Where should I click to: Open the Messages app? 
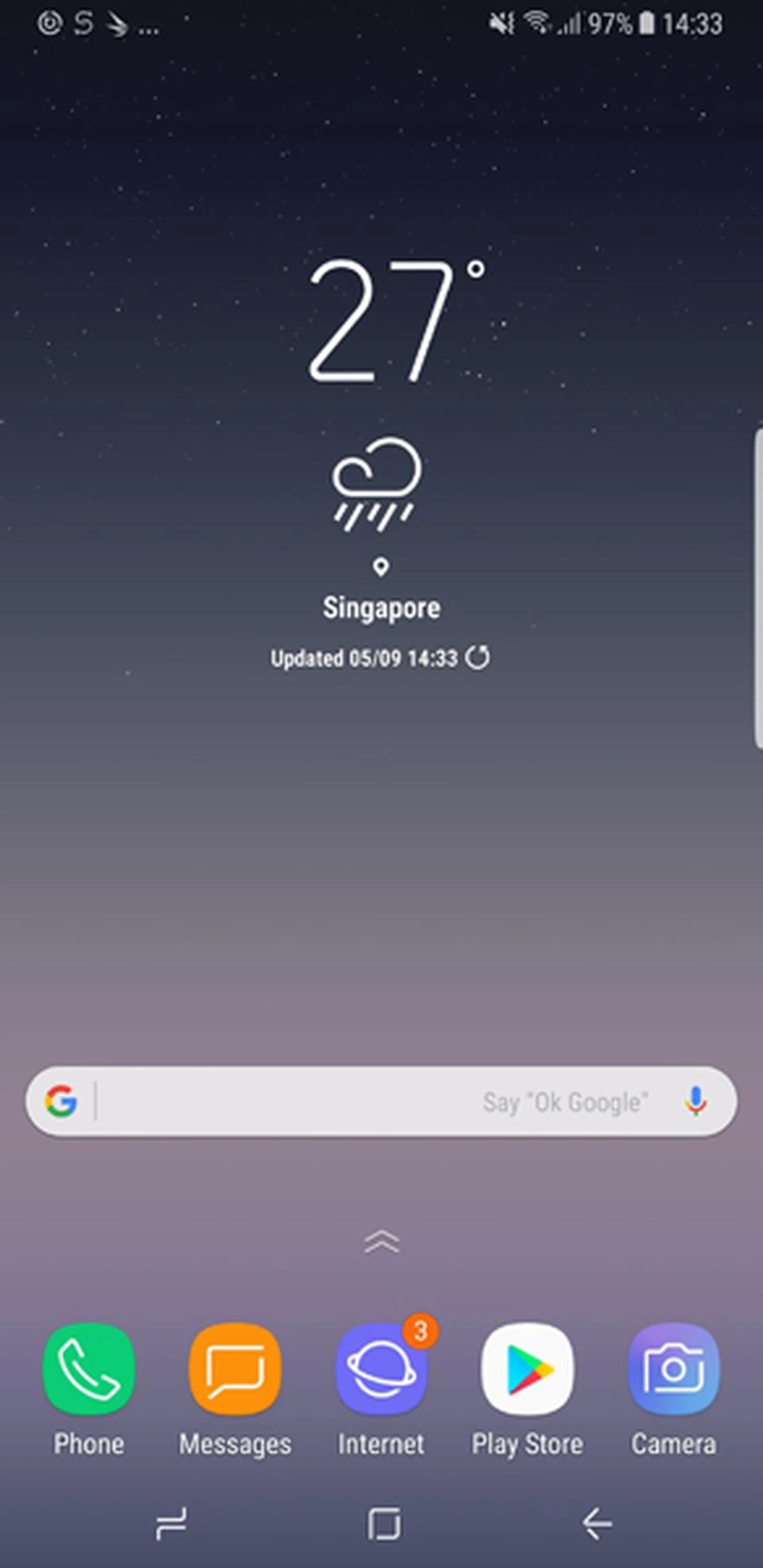tap(235, 1369)
